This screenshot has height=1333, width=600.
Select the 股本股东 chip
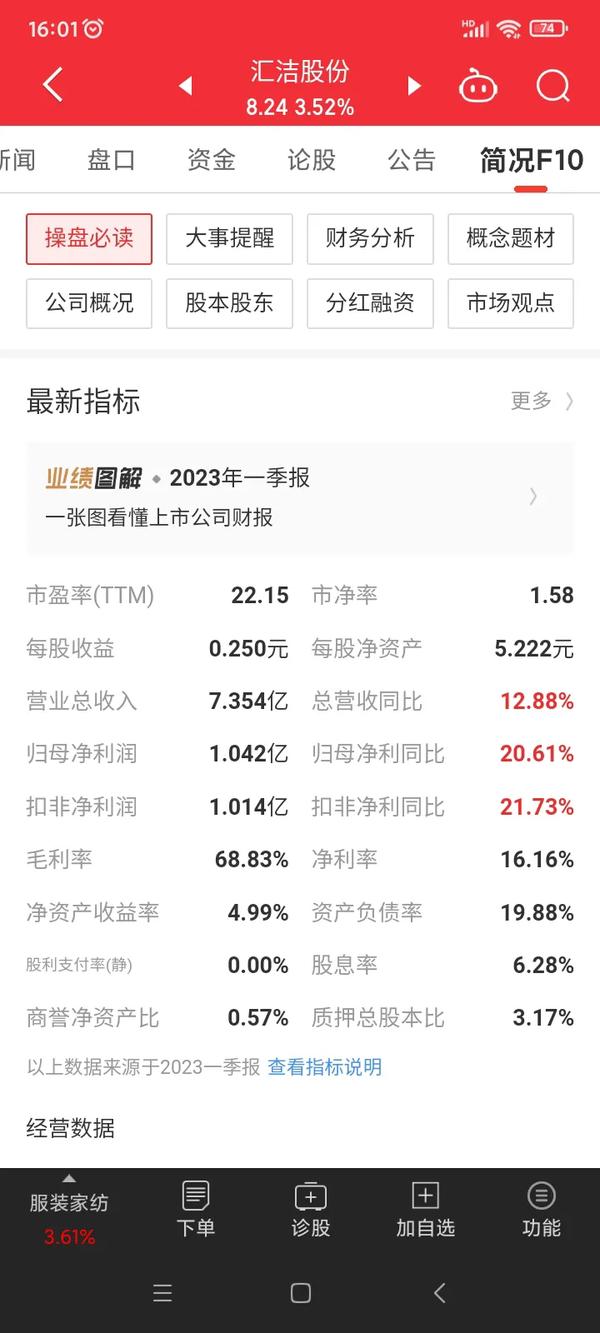[x=230, y=303]
